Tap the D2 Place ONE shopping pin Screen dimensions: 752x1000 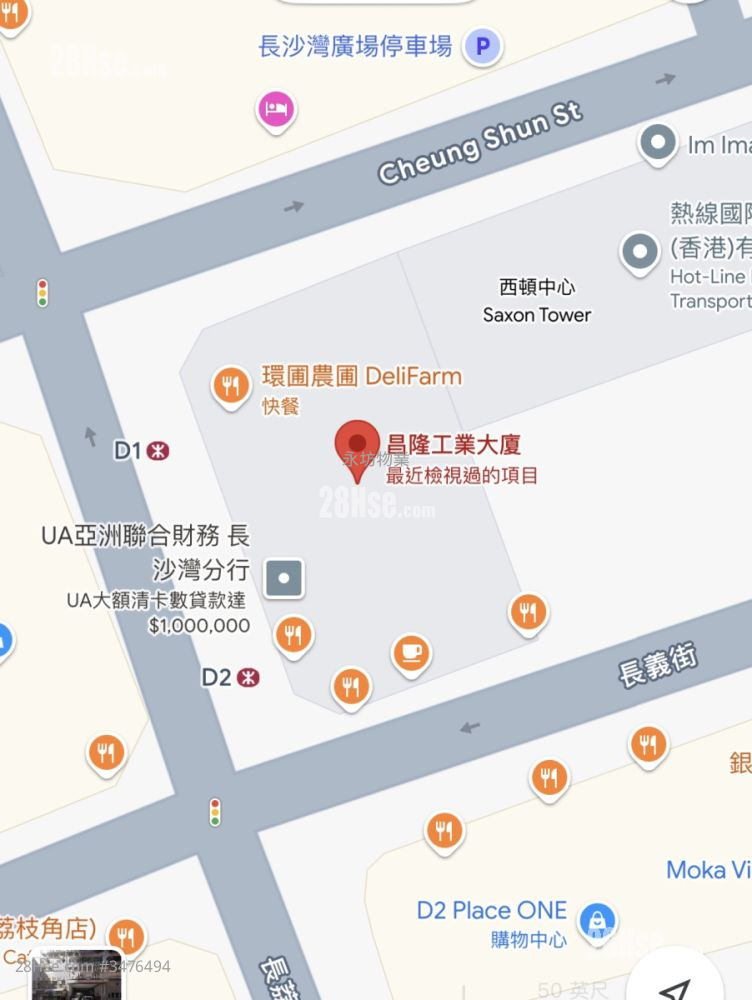click(597, 918)
